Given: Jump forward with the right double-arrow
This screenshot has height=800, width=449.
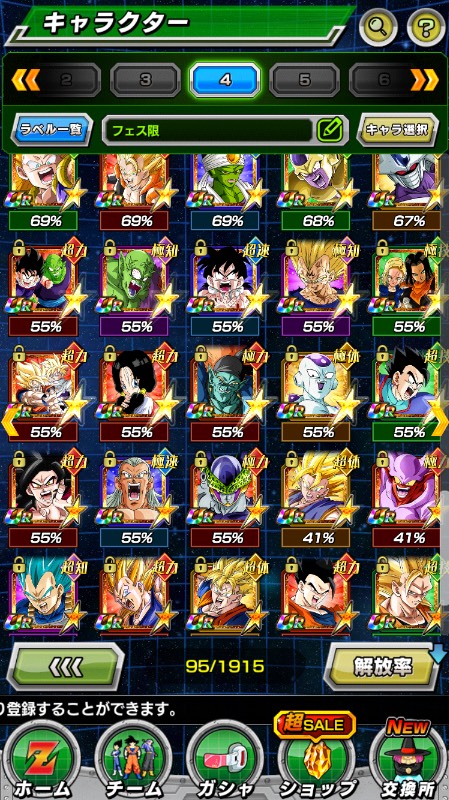Looking at the screenshot, I should (425, 80).
